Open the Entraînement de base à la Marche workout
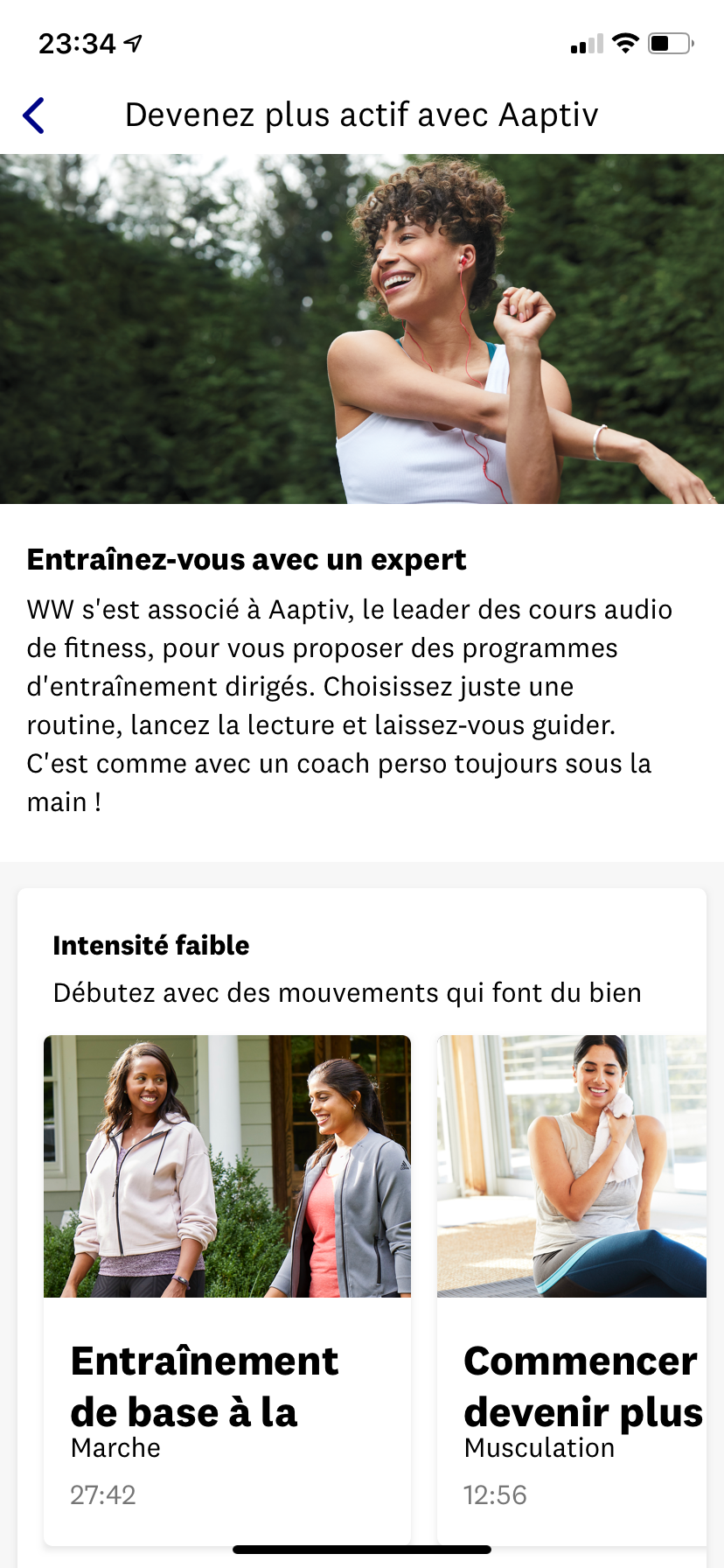The width and height of the screenshot is (724, 1568). pos(227,1289)
